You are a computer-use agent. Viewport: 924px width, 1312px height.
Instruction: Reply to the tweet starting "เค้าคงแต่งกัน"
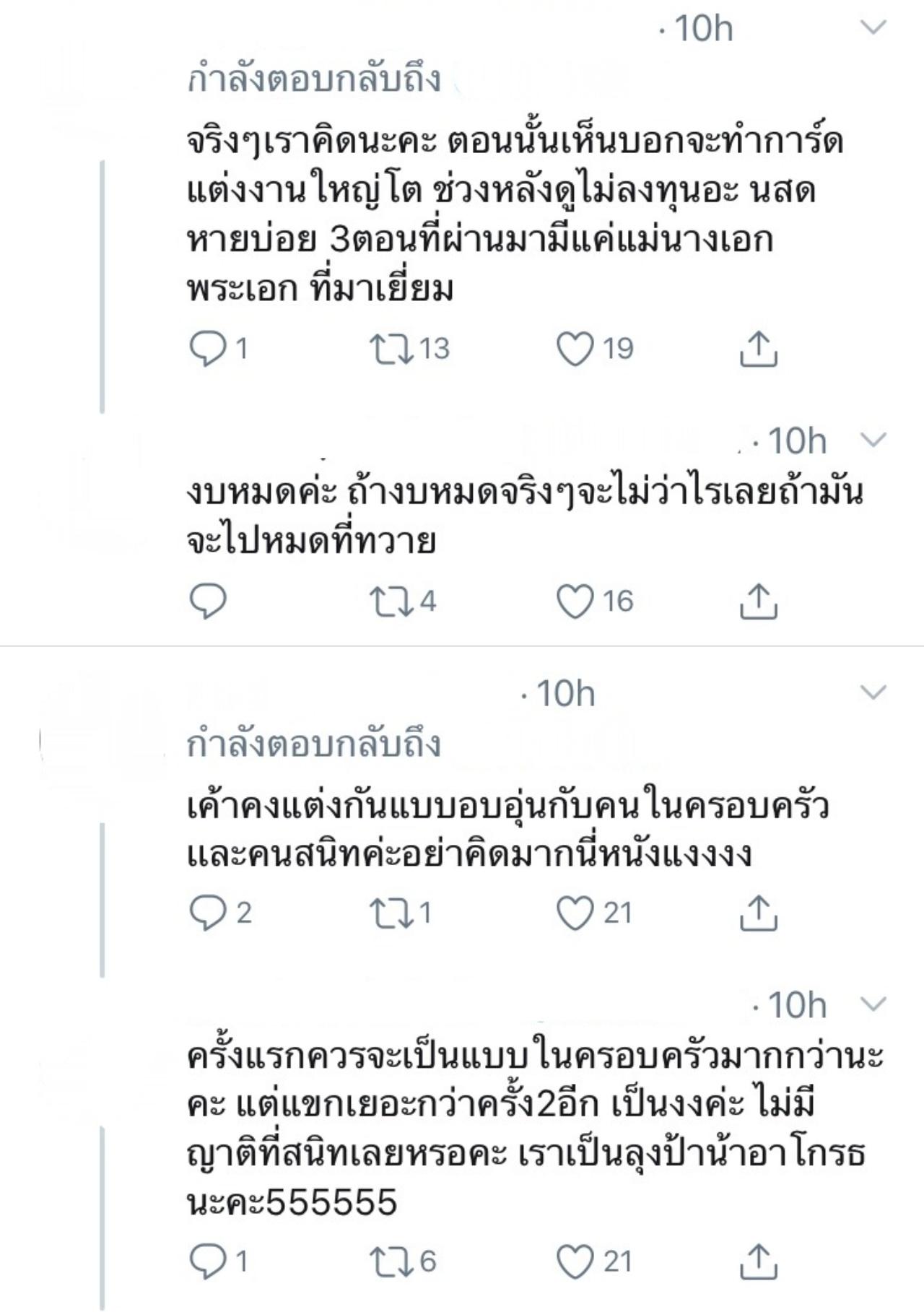[x=208, y=913]
